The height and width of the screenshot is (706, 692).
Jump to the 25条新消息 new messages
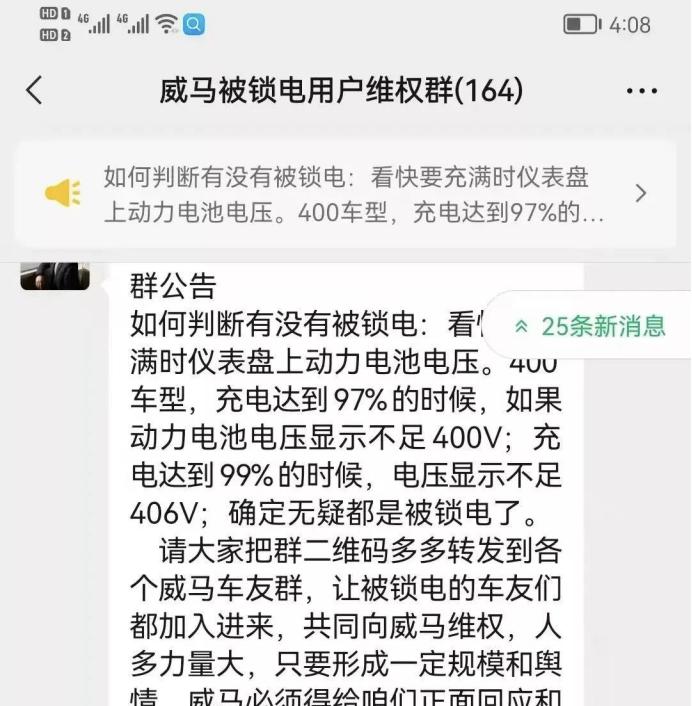point(590,326)
